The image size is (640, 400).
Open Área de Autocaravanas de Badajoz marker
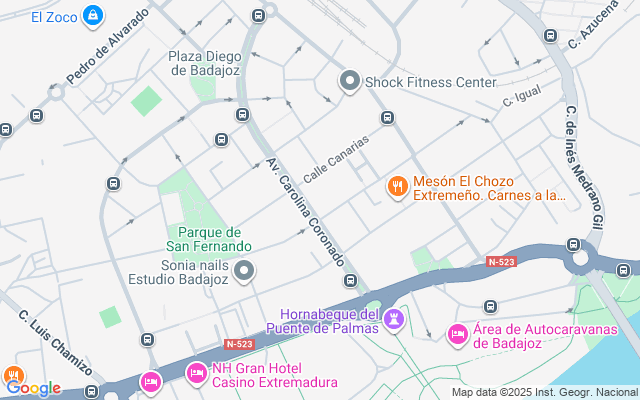point(458,334)
